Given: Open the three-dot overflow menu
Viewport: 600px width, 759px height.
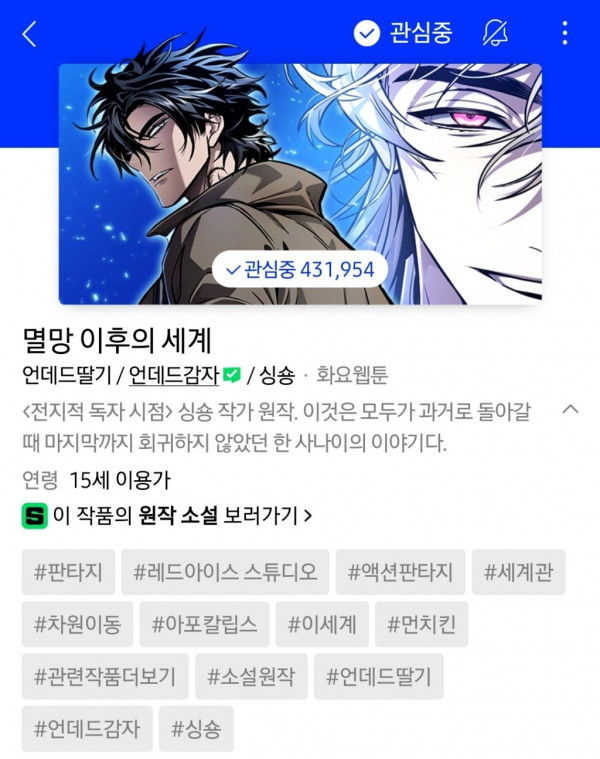Looking at the screenshot, I should pos(565,33).
